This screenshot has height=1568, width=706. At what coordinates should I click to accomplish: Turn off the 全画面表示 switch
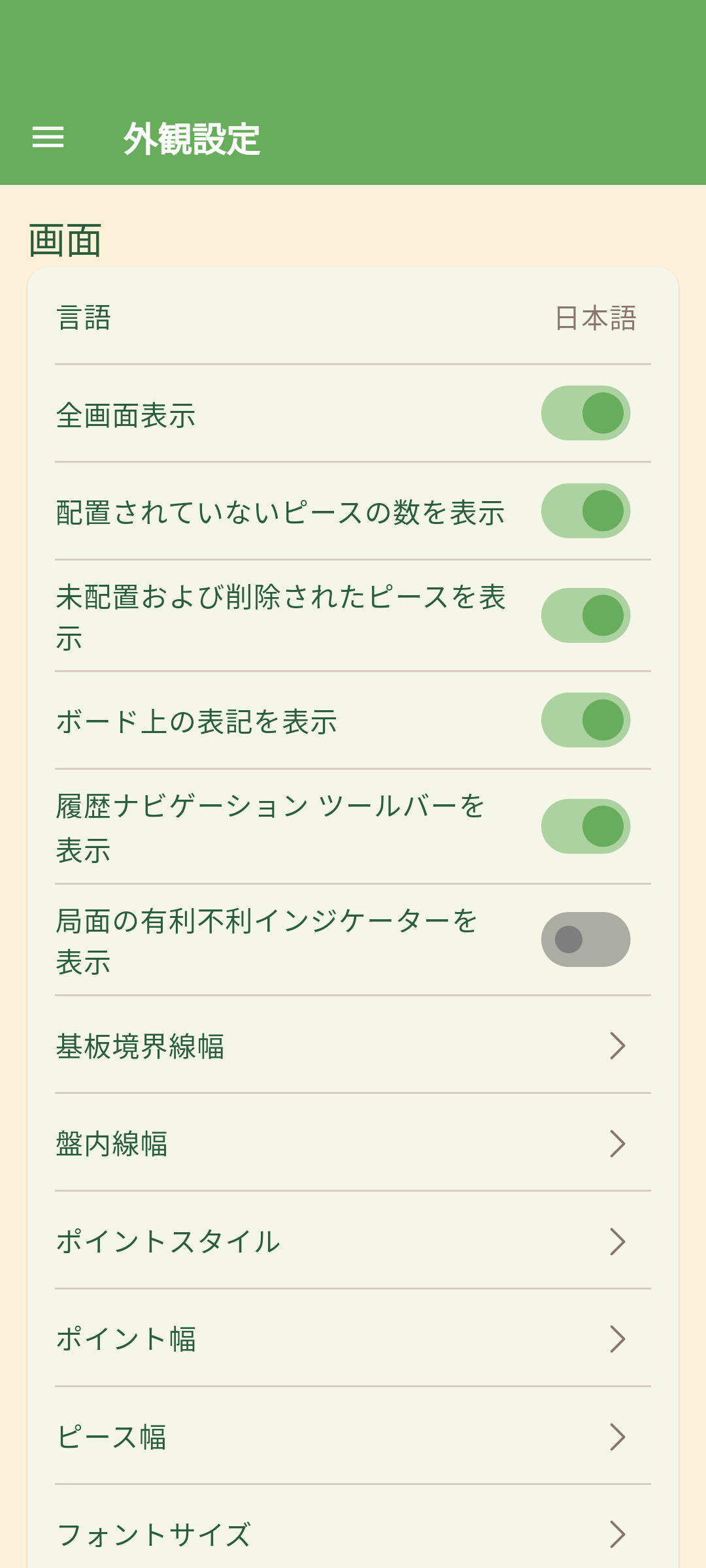pyautogui.click(x=585, y=413)
